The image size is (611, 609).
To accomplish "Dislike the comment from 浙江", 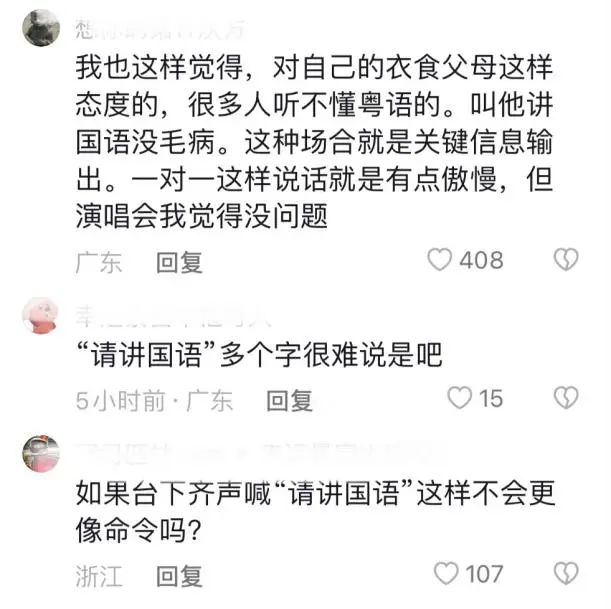I will click(566, 573).
